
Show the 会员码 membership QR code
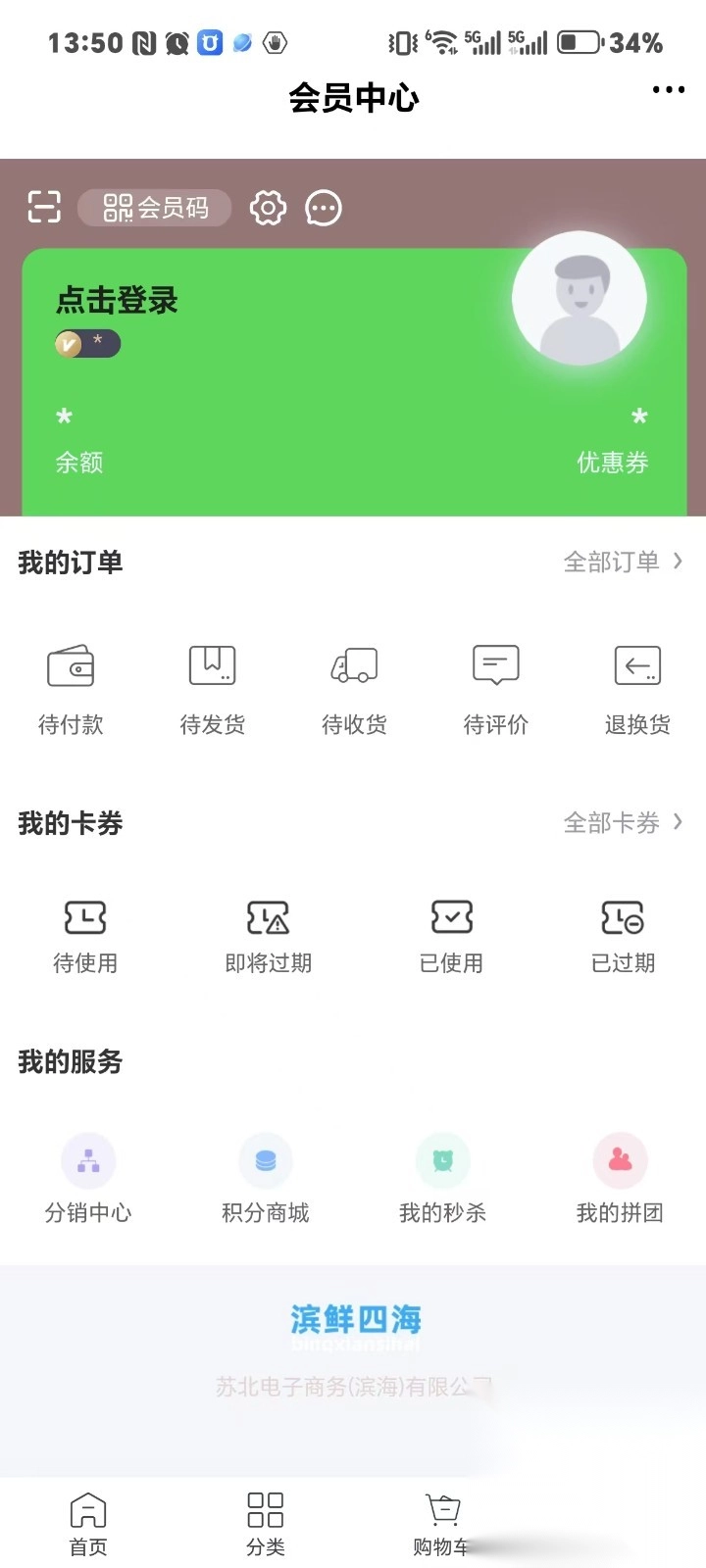click(x=154, y=208)
